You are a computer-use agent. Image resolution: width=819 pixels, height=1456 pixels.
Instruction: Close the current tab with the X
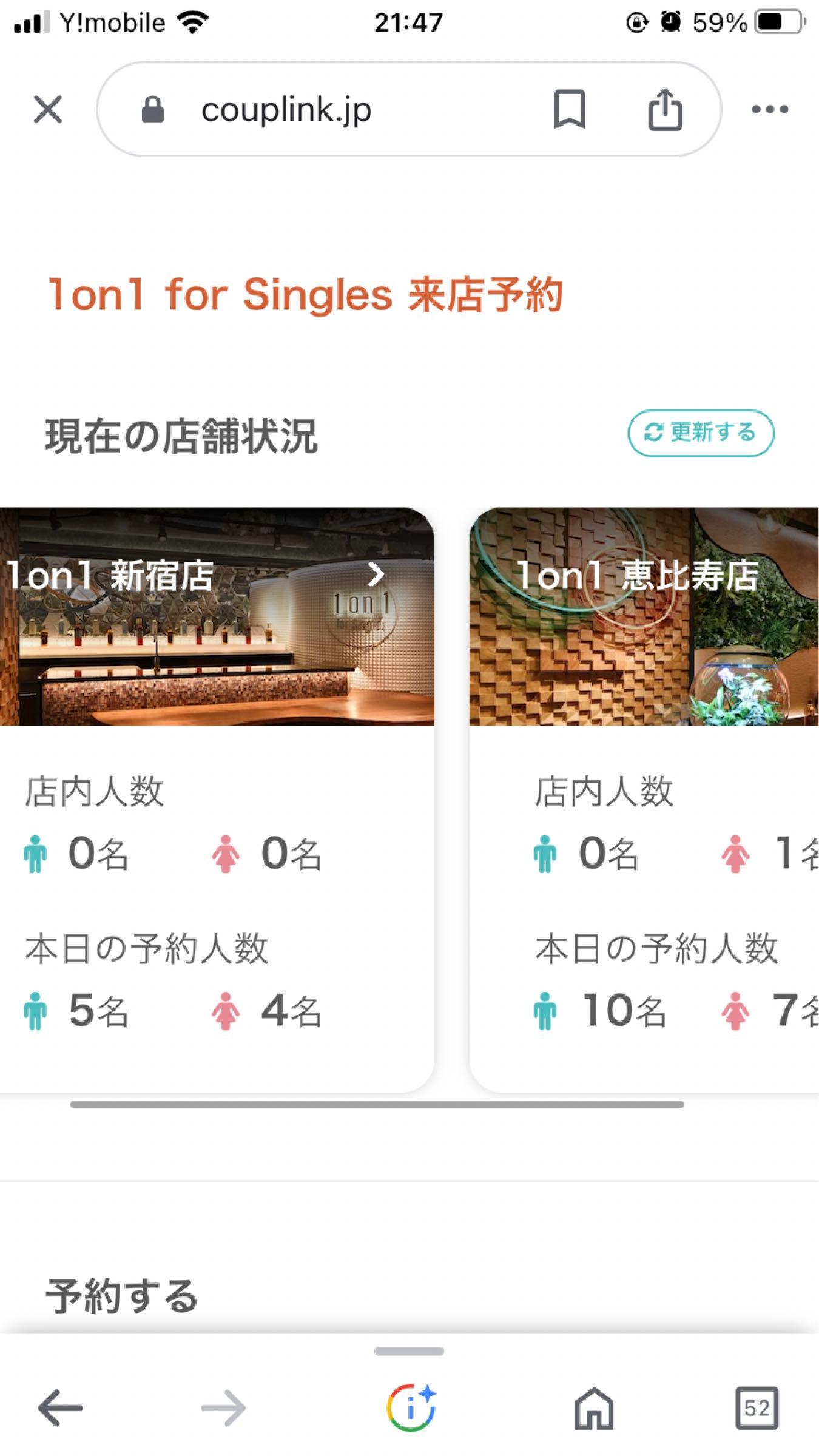(48, 109)
